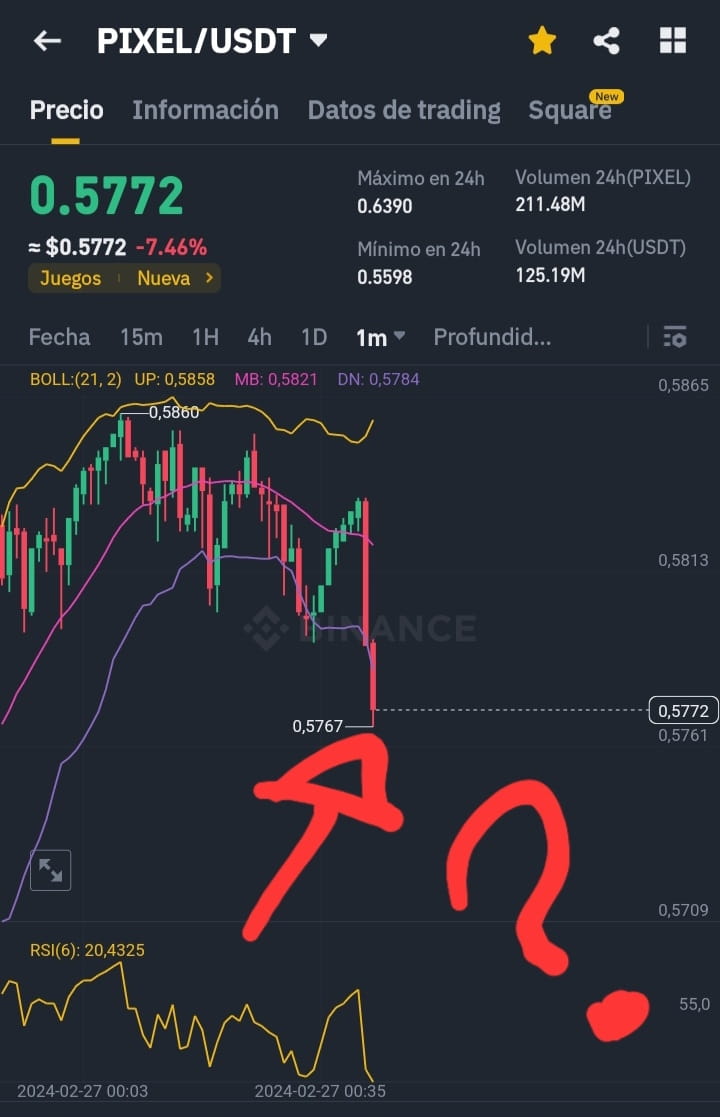Tap the fullscreen expand icon on the chart
Viewport: 720px width, 1117px height.
pos(51,870)
